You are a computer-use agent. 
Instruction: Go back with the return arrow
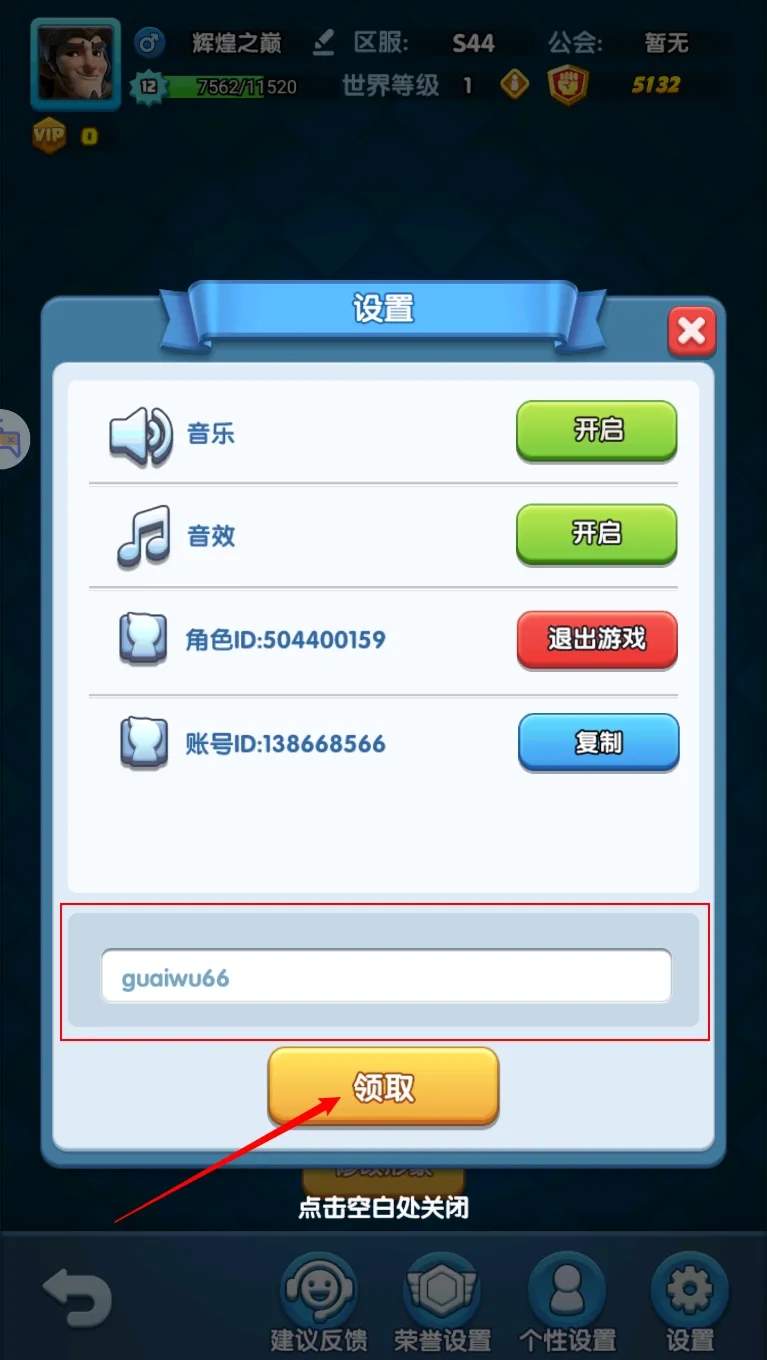tap(76, 1297)
